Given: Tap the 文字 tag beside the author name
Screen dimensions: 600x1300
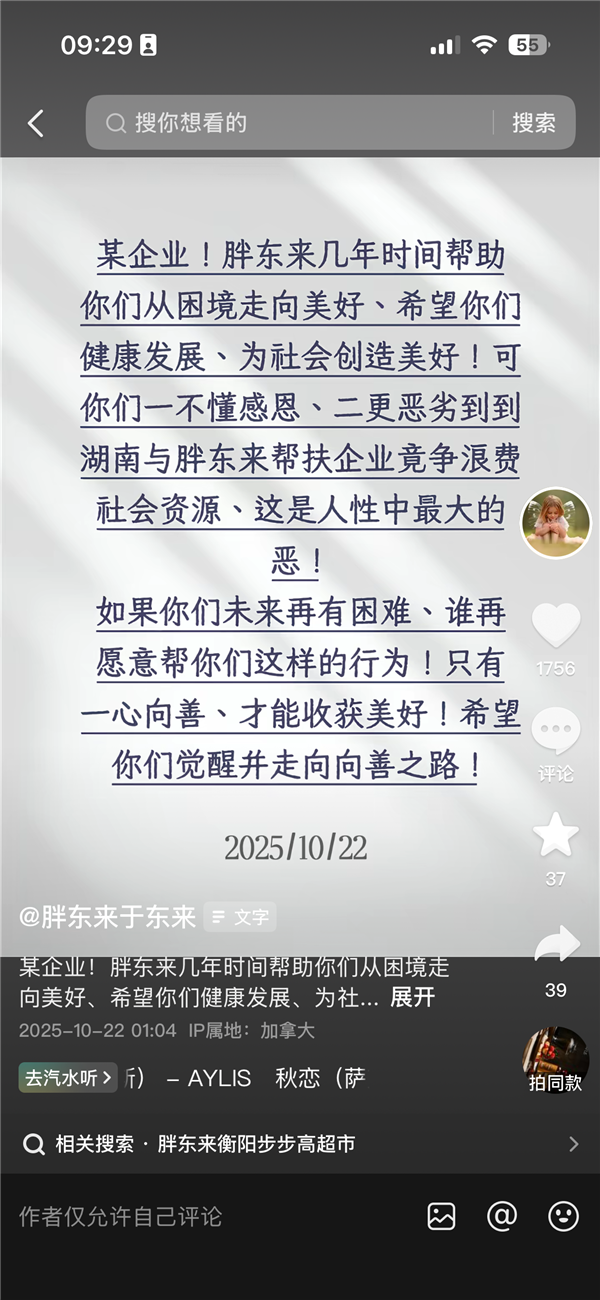Looking at the screenshot, I should [x=240, y=917].
